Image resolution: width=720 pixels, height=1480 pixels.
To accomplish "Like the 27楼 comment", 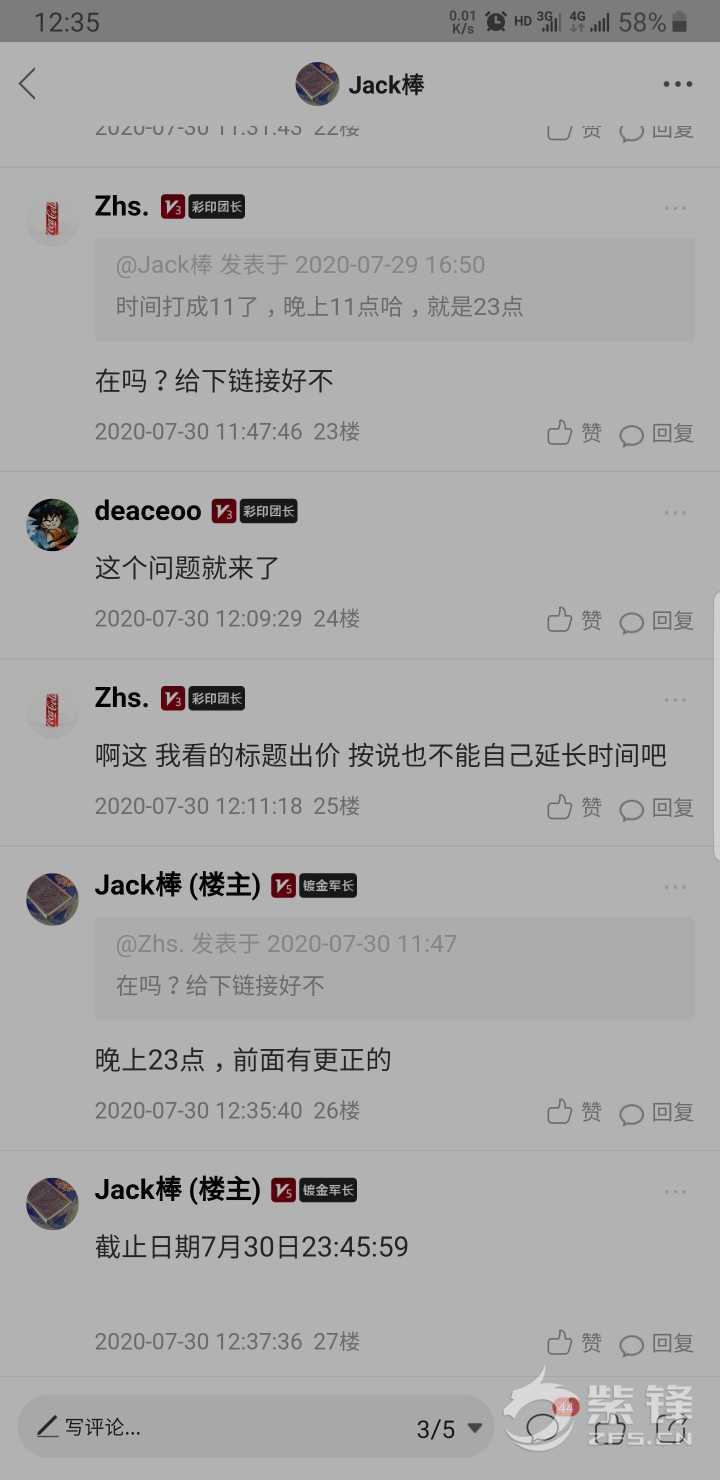I will pyautogui.click(x=574, y=1342).
